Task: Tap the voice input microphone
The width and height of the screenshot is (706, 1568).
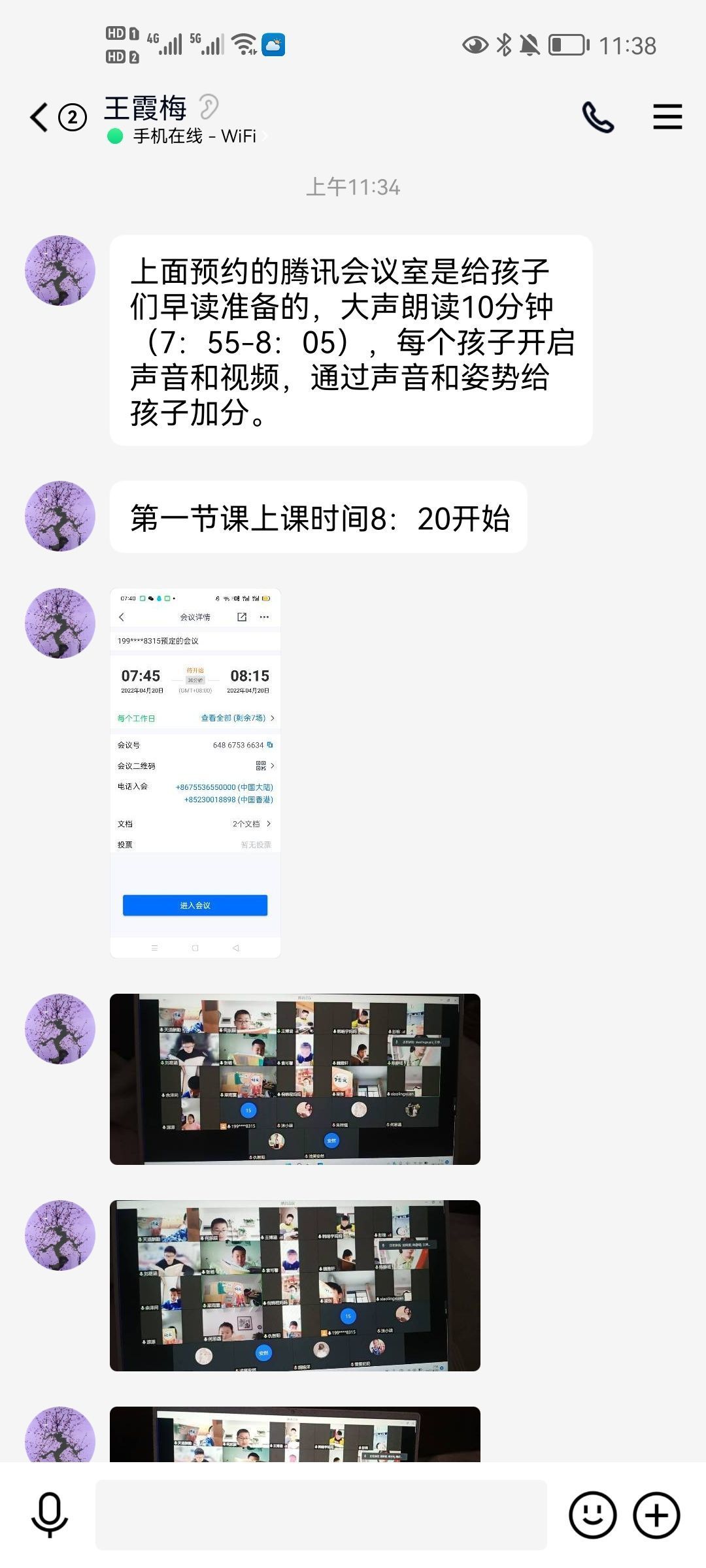Action: point(50,1514)
